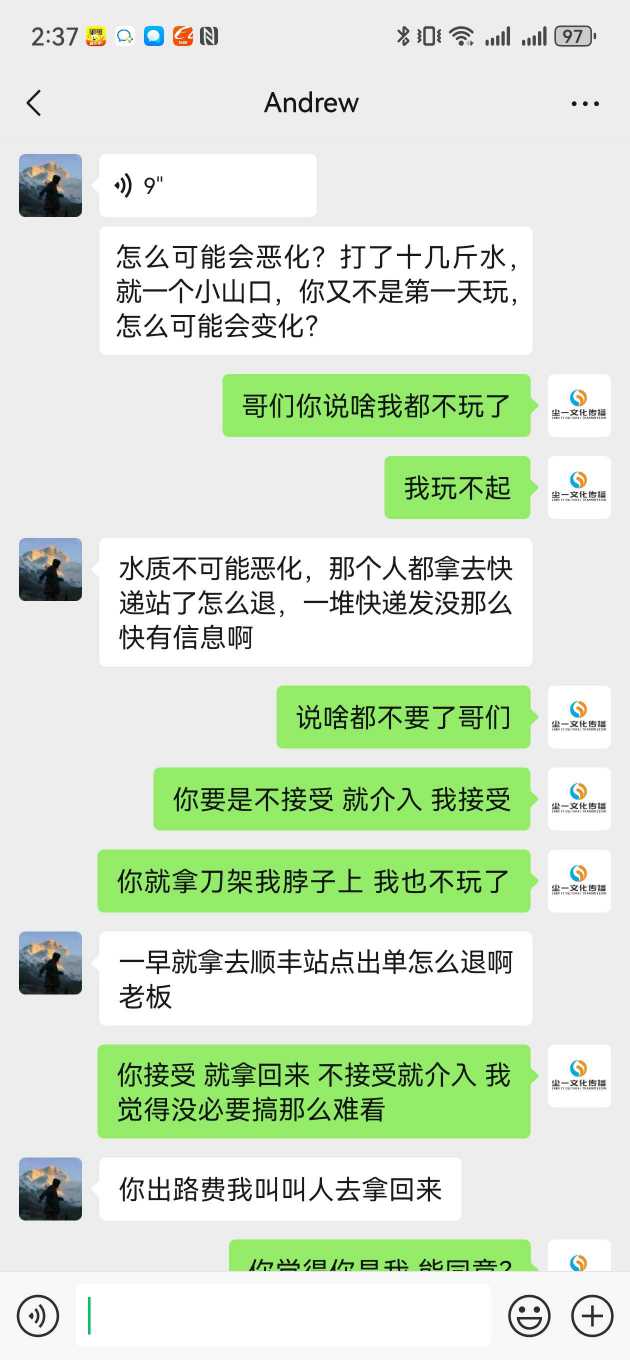630x1360 pixels.
Task: Open Andrew's avatar beside 你出路费 message
Action: point(50,1189)
